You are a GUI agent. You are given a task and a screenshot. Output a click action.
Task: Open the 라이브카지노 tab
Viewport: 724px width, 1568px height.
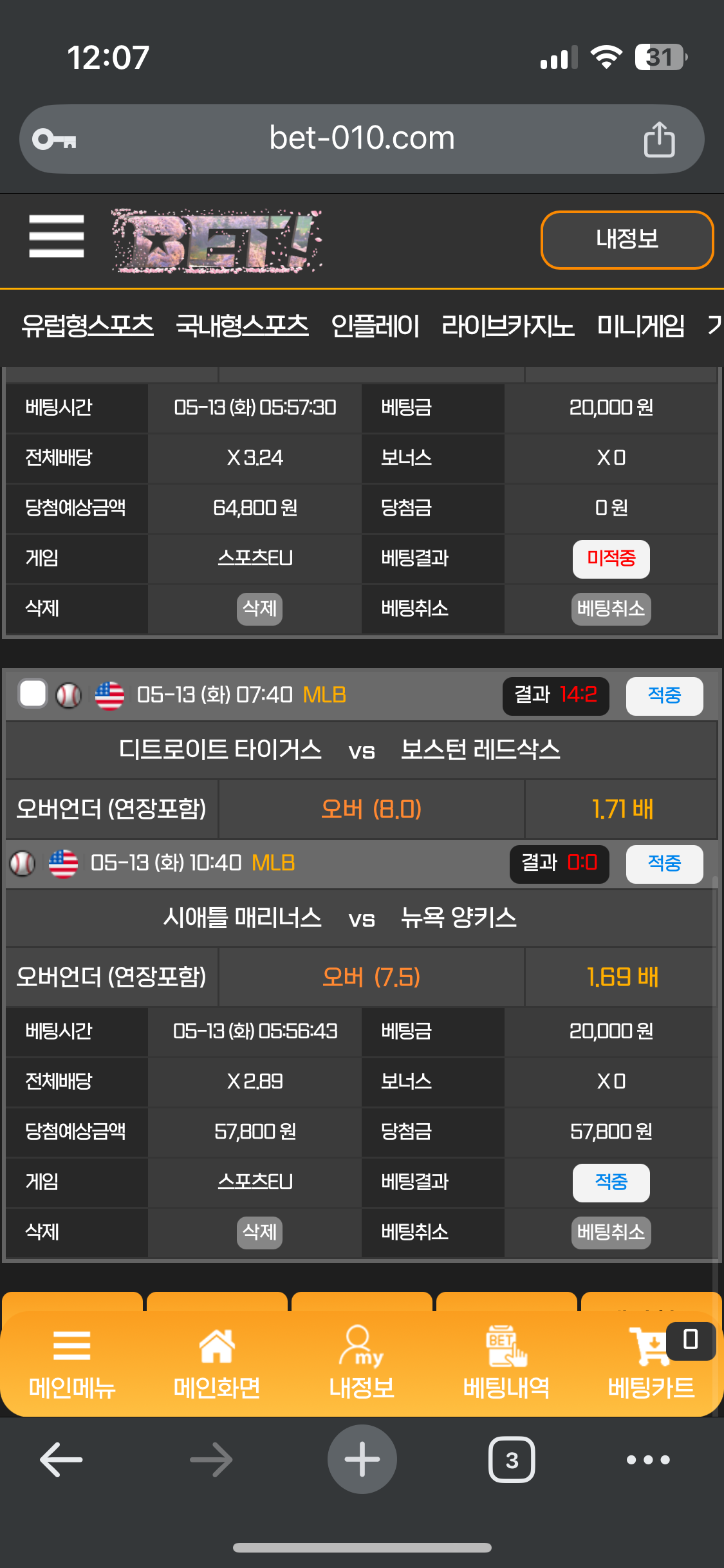[508, 326]
